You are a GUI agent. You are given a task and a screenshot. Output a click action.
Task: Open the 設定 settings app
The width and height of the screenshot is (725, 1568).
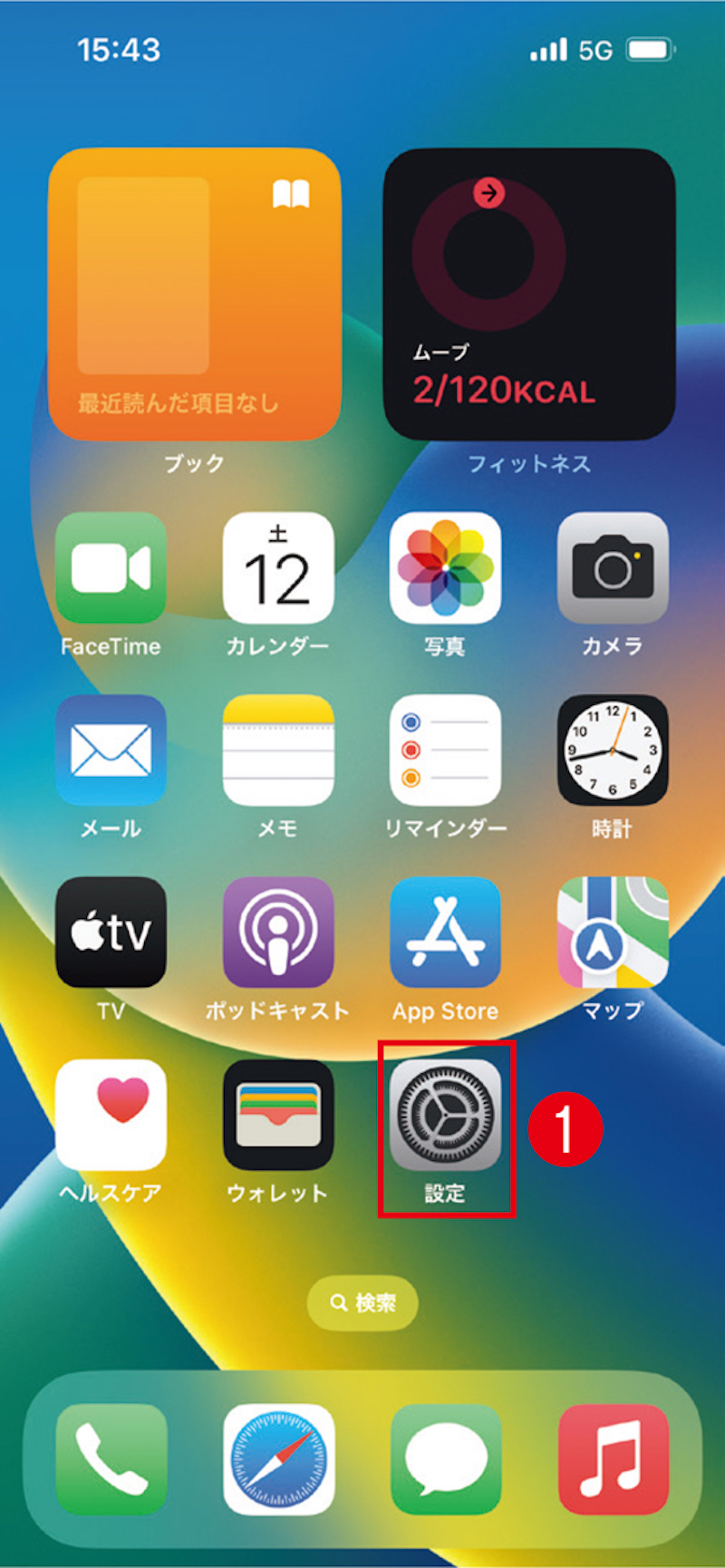(445, 1115)
